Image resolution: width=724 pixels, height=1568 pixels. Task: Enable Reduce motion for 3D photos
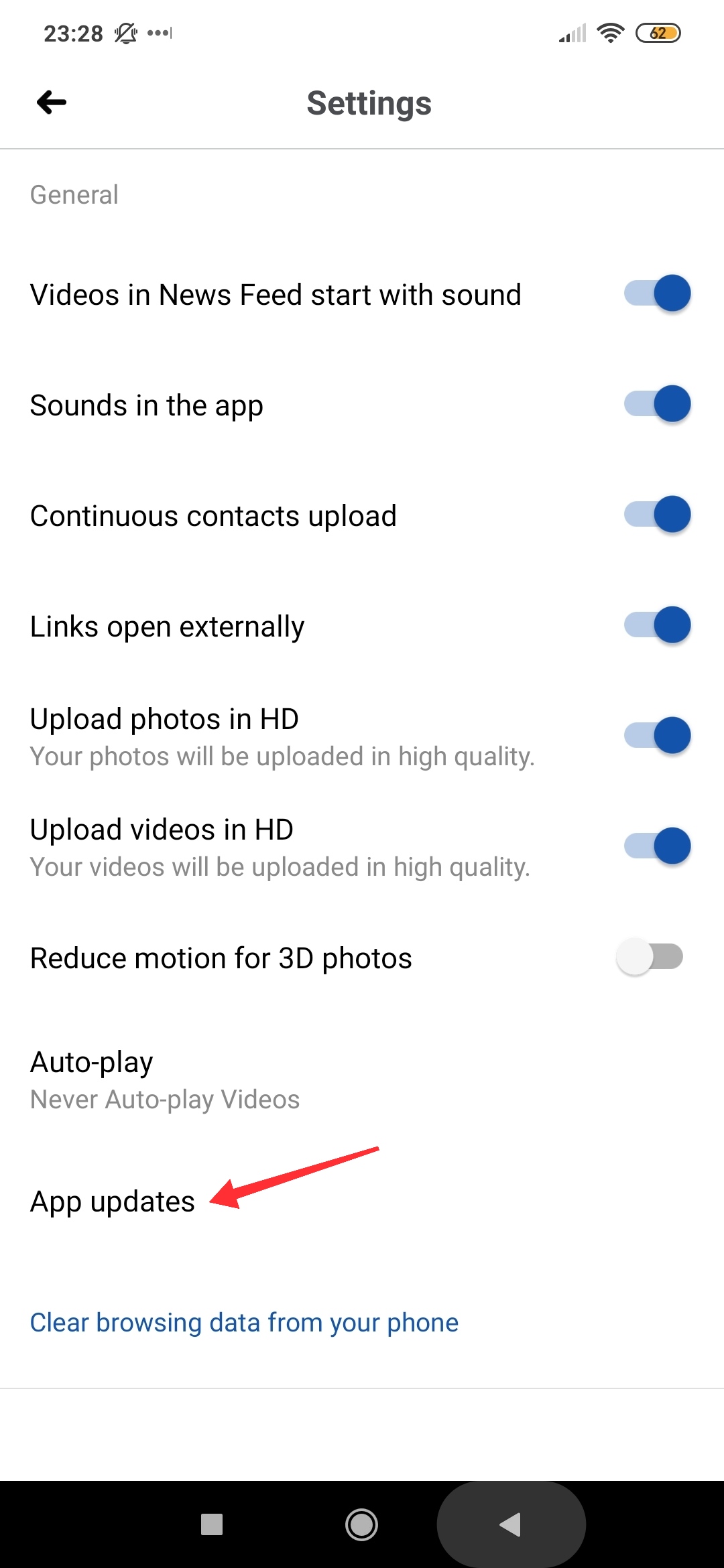click(650, 957)
